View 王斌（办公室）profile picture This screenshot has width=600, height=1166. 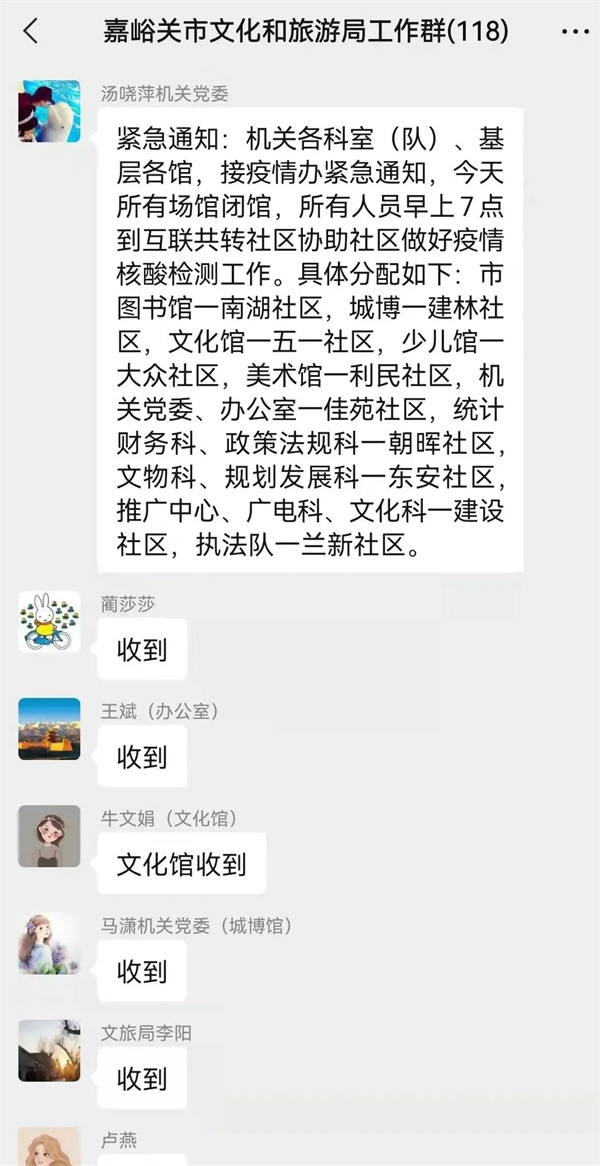click(49, 728)
